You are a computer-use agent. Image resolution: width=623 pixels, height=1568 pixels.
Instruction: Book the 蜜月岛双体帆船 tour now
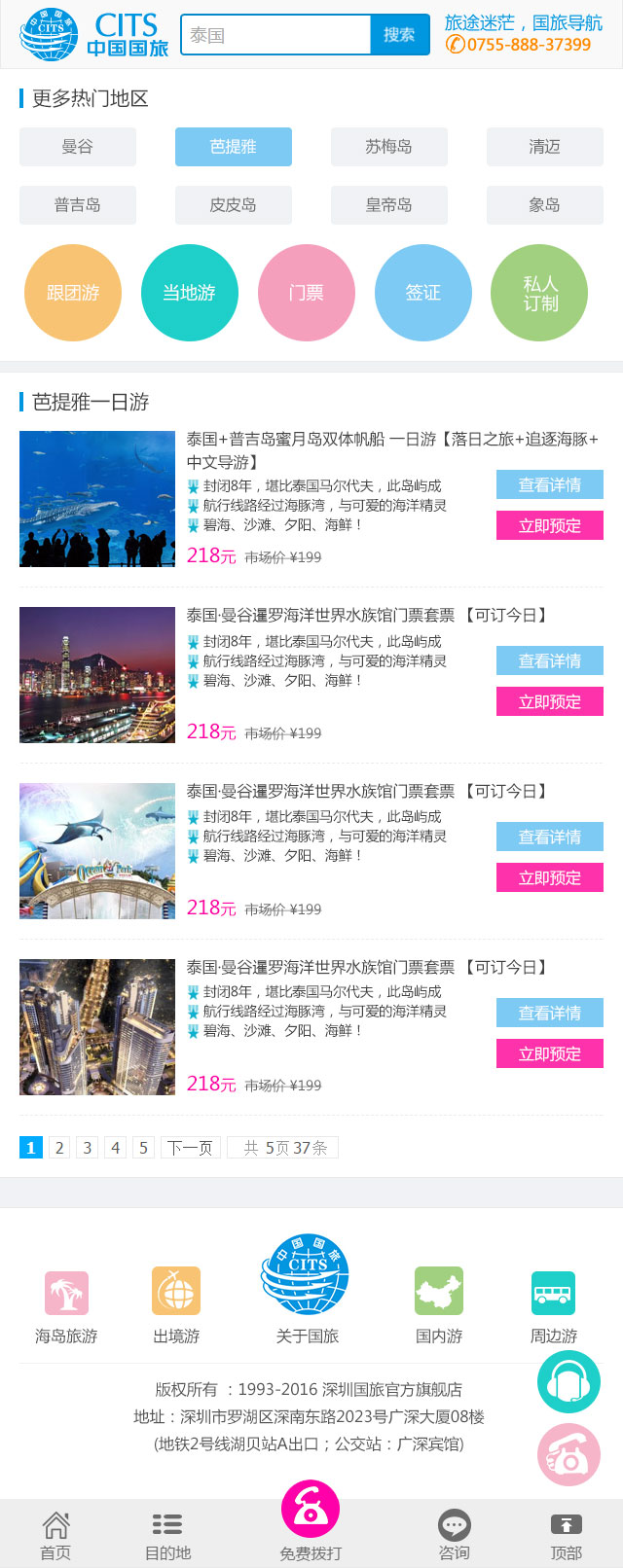tap(549, 525)
